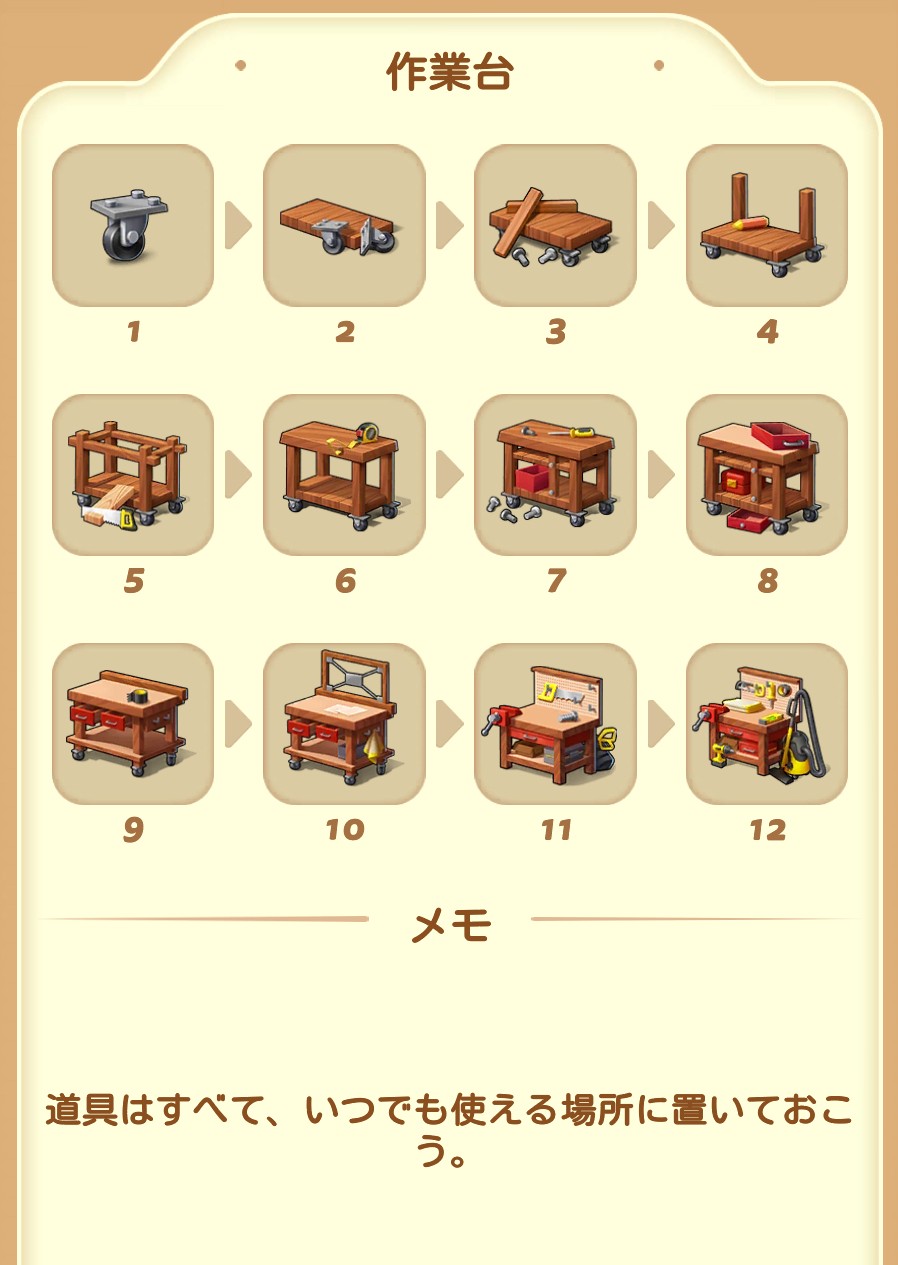Tap the level 2 board with casters
The height and width of the screenshot is (1265, 898).
344,225
